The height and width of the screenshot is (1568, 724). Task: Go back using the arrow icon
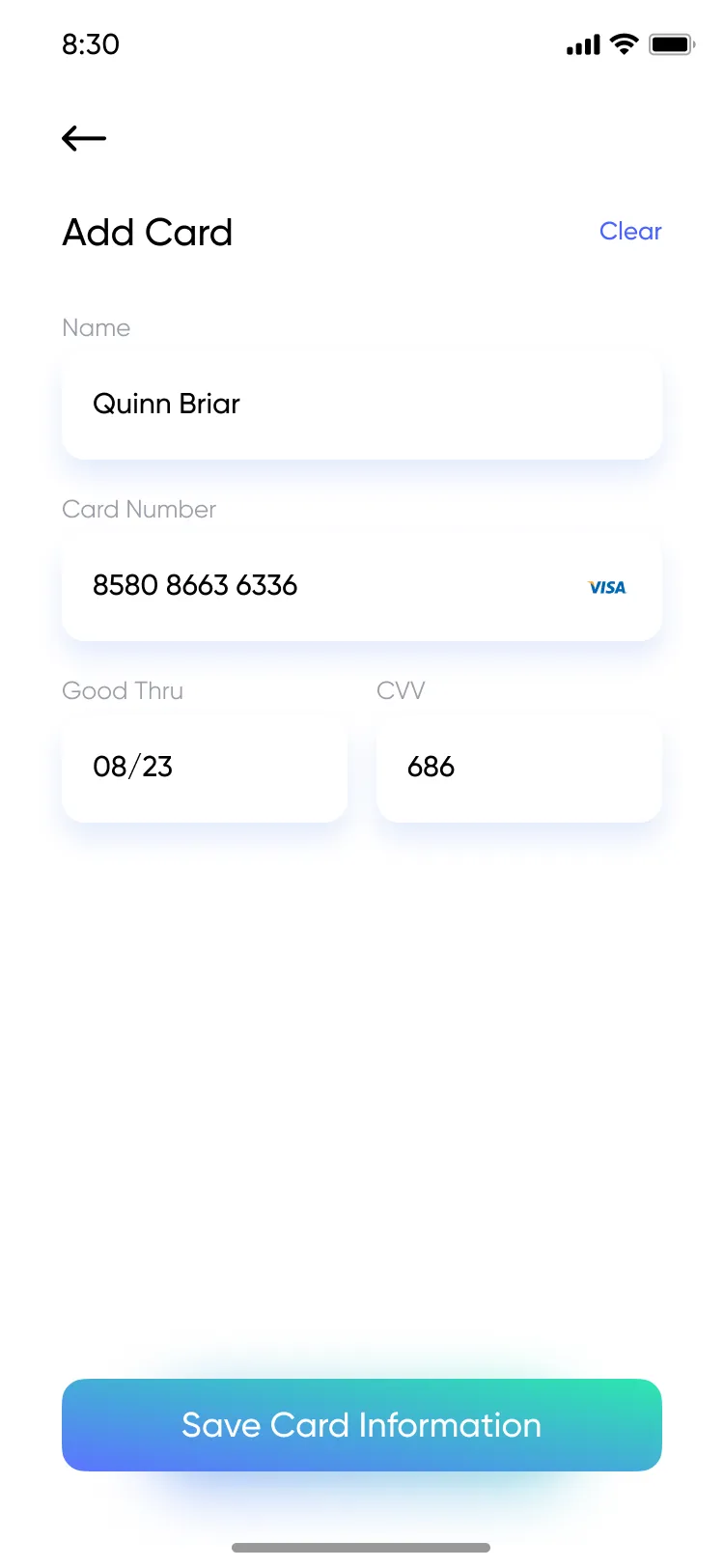[84, 139]
